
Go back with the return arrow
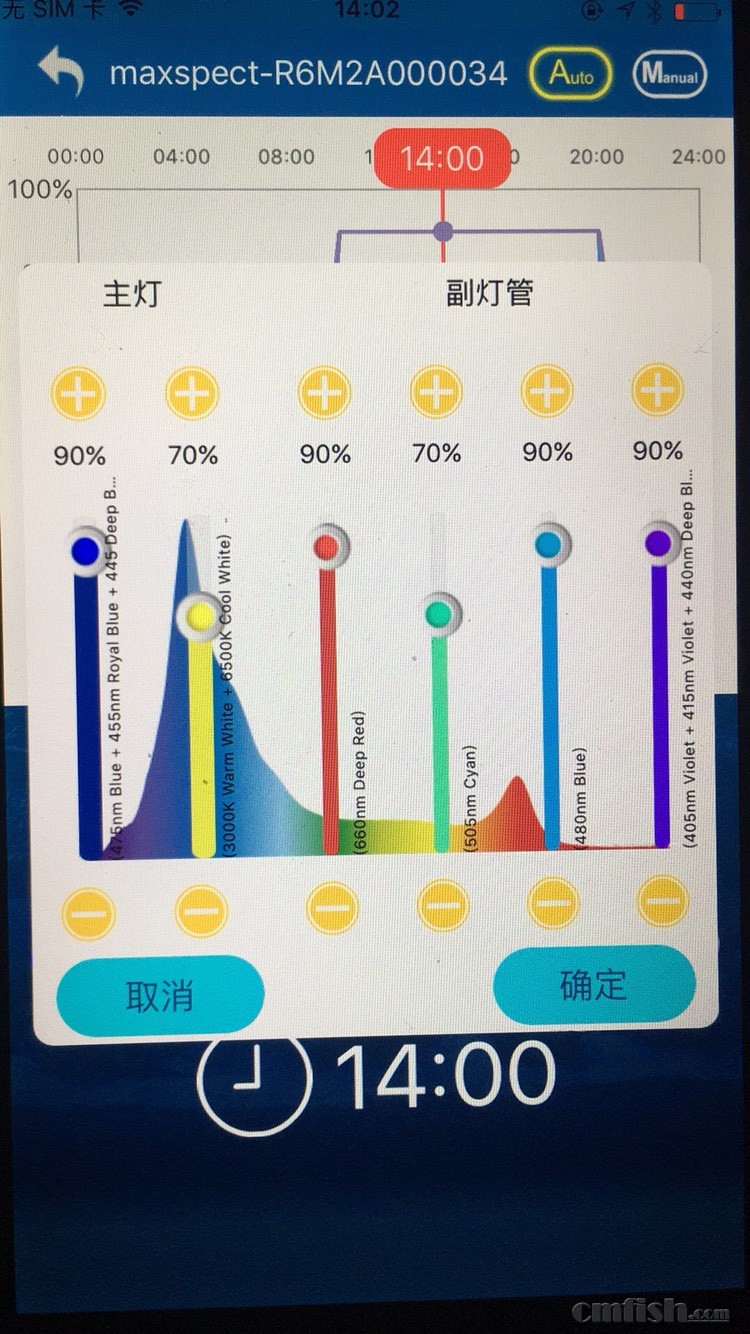(61, 71)
